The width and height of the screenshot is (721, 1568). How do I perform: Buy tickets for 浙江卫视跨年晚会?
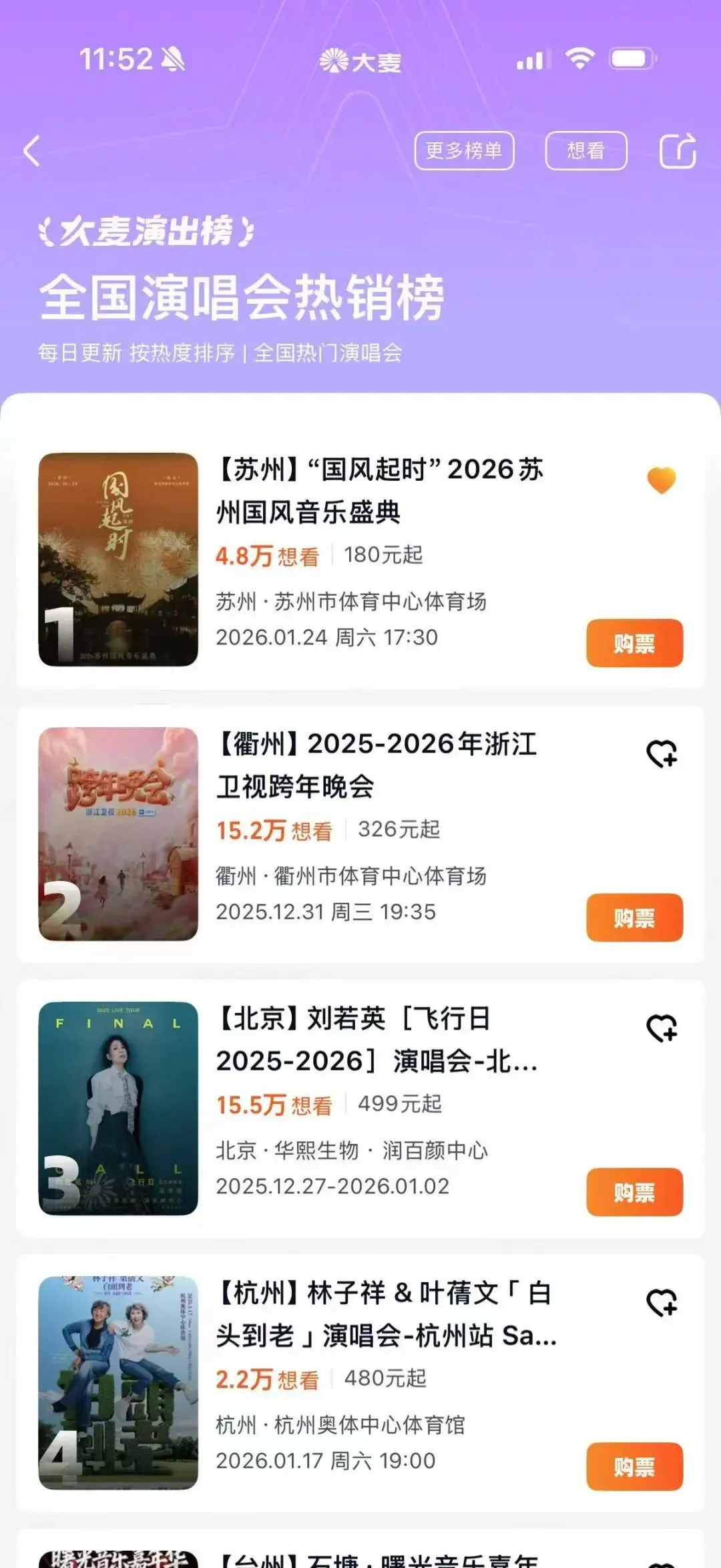pyautogui.click(x=634, y=918)
